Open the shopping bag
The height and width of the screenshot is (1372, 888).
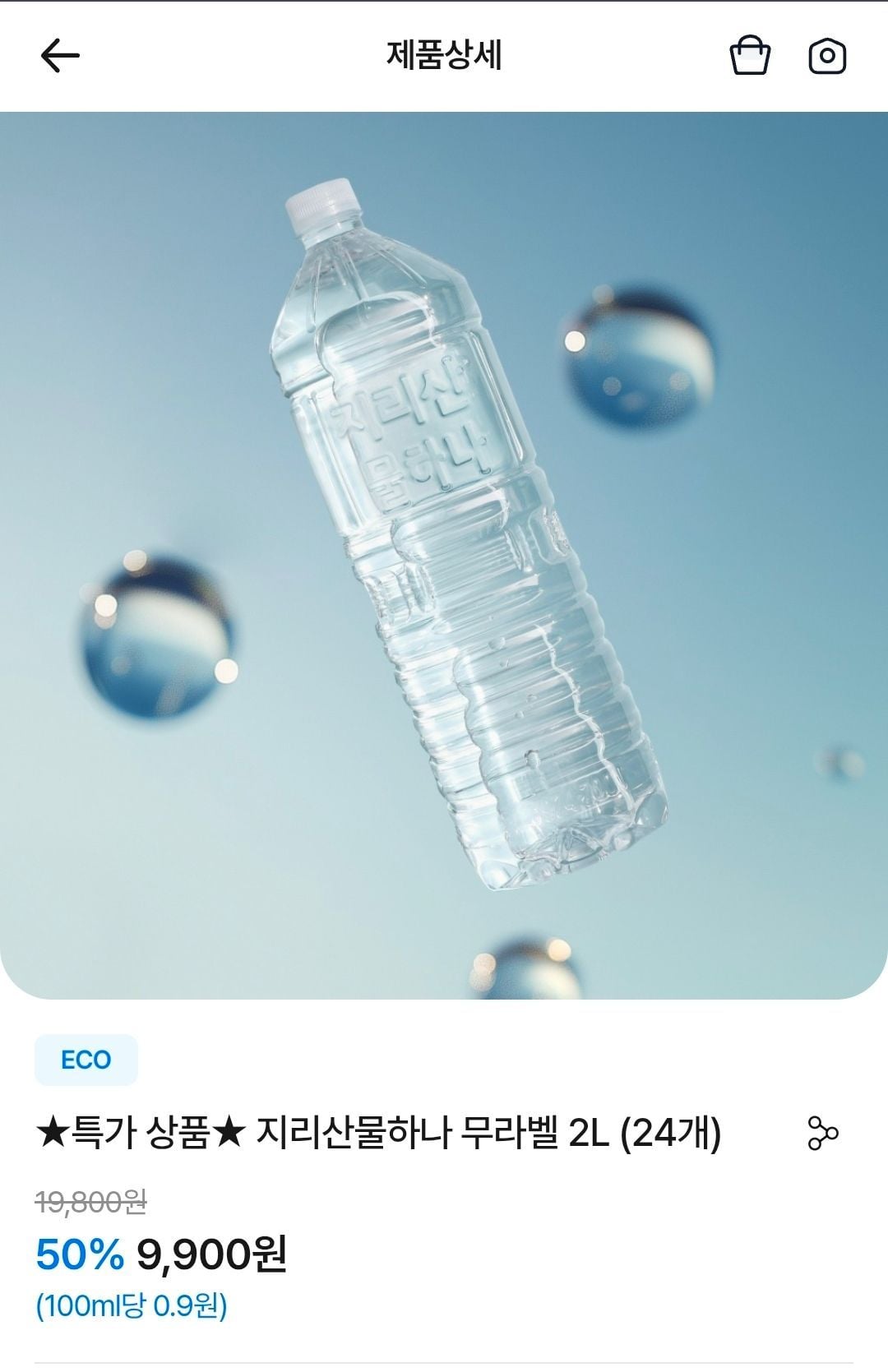pyautogui.click(x=750, y=56)
